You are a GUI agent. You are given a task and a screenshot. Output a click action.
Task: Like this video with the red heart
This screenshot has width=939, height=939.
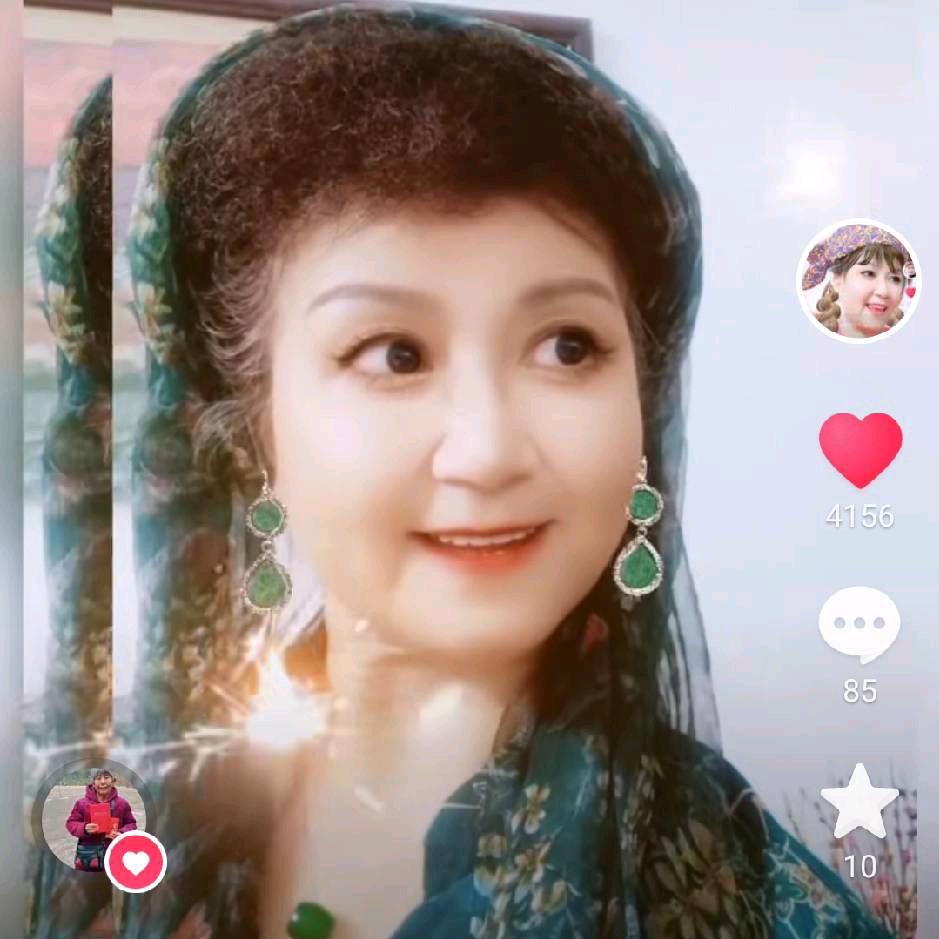860,449
